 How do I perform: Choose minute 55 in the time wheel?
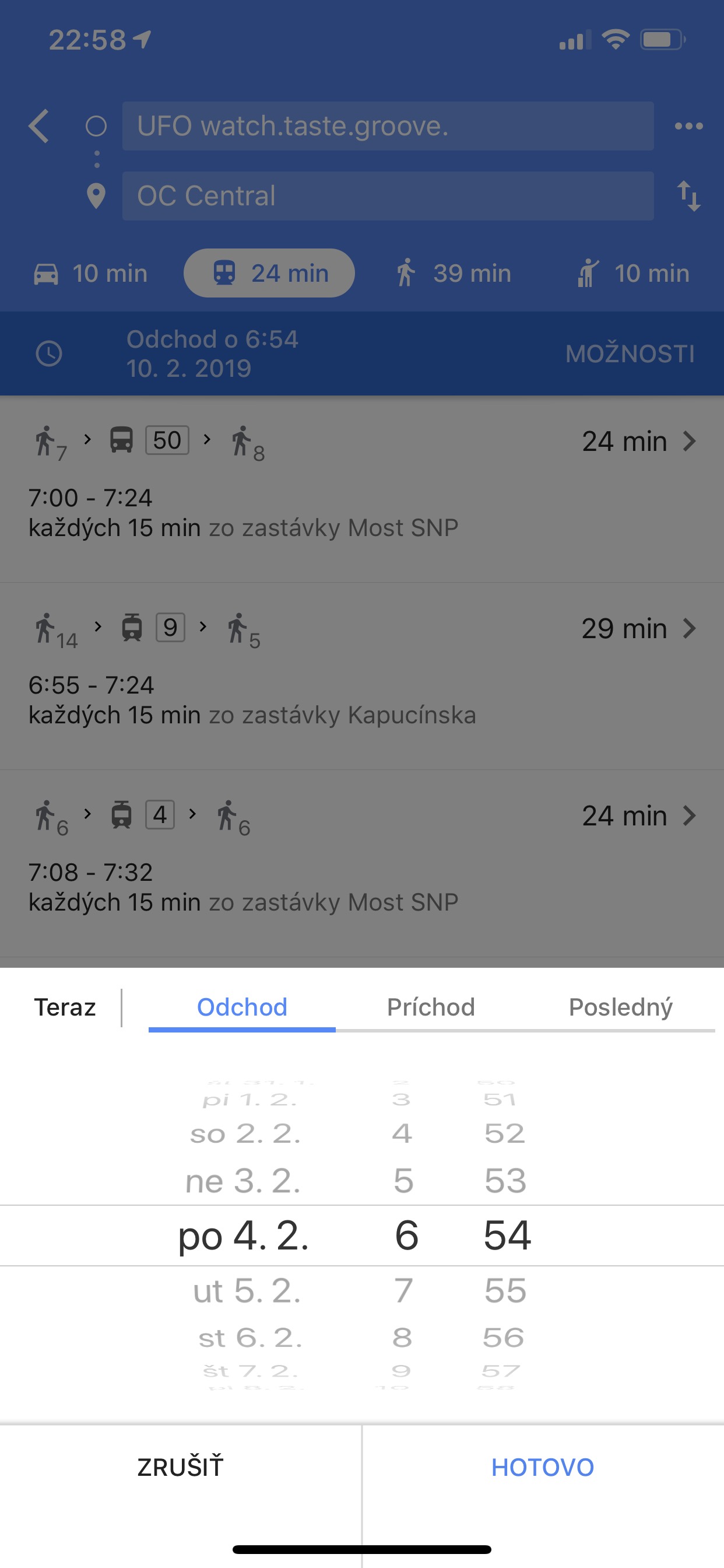tap(505, 1290)
